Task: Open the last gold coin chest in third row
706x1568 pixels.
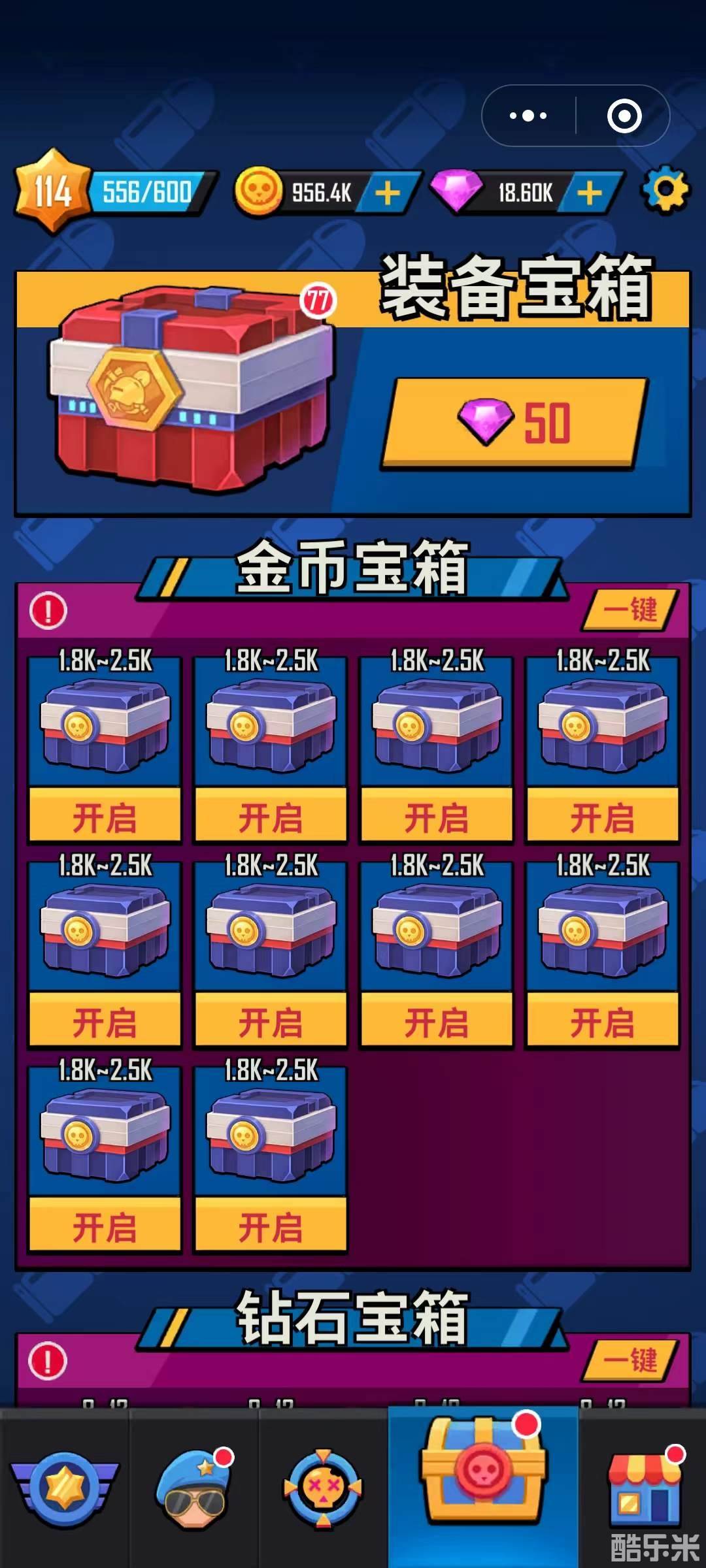Action: 271,1226
